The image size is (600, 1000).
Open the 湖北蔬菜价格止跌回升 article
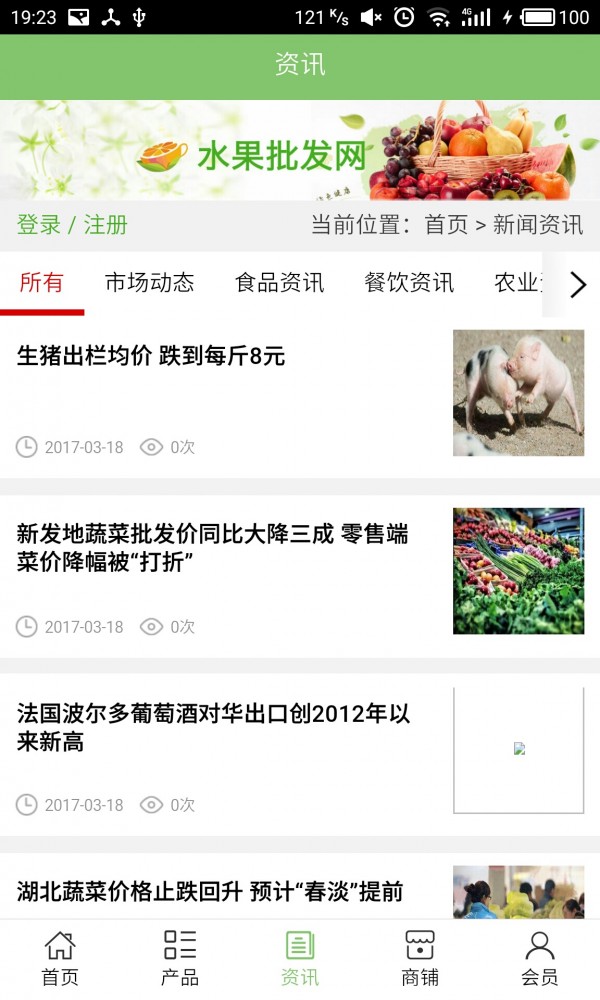coord(210,891)
